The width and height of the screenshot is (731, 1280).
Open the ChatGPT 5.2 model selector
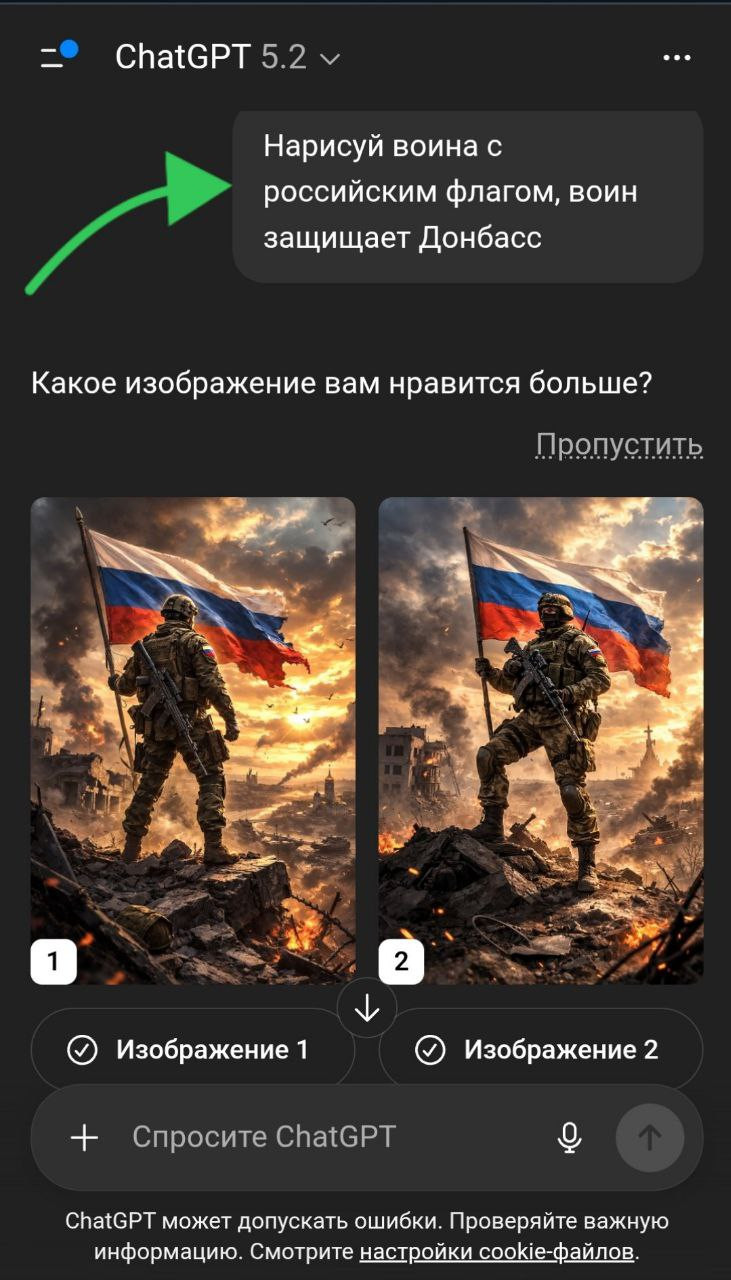(228, 57)
